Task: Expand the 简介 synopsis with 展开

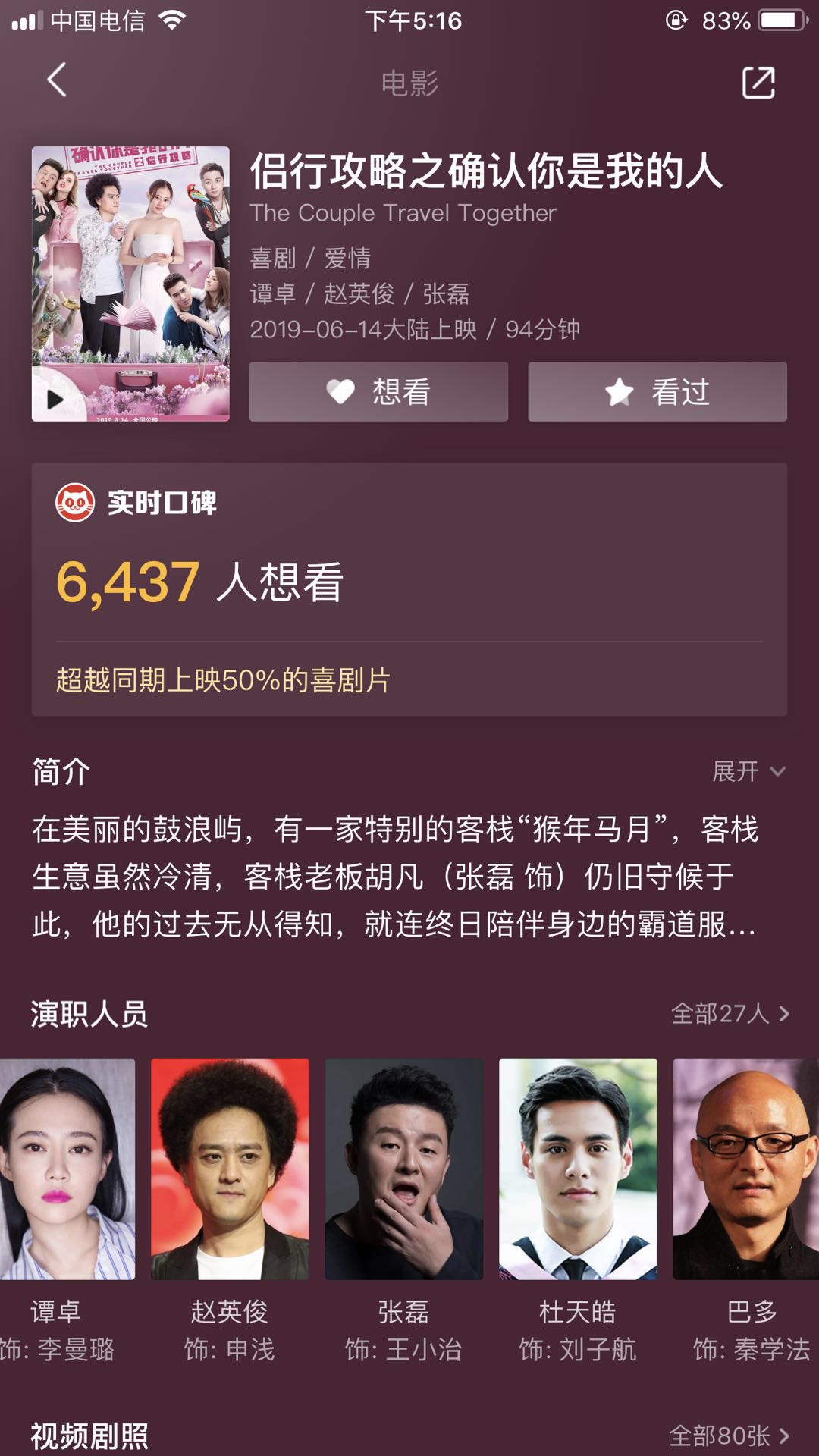Action: coord(748,772)
